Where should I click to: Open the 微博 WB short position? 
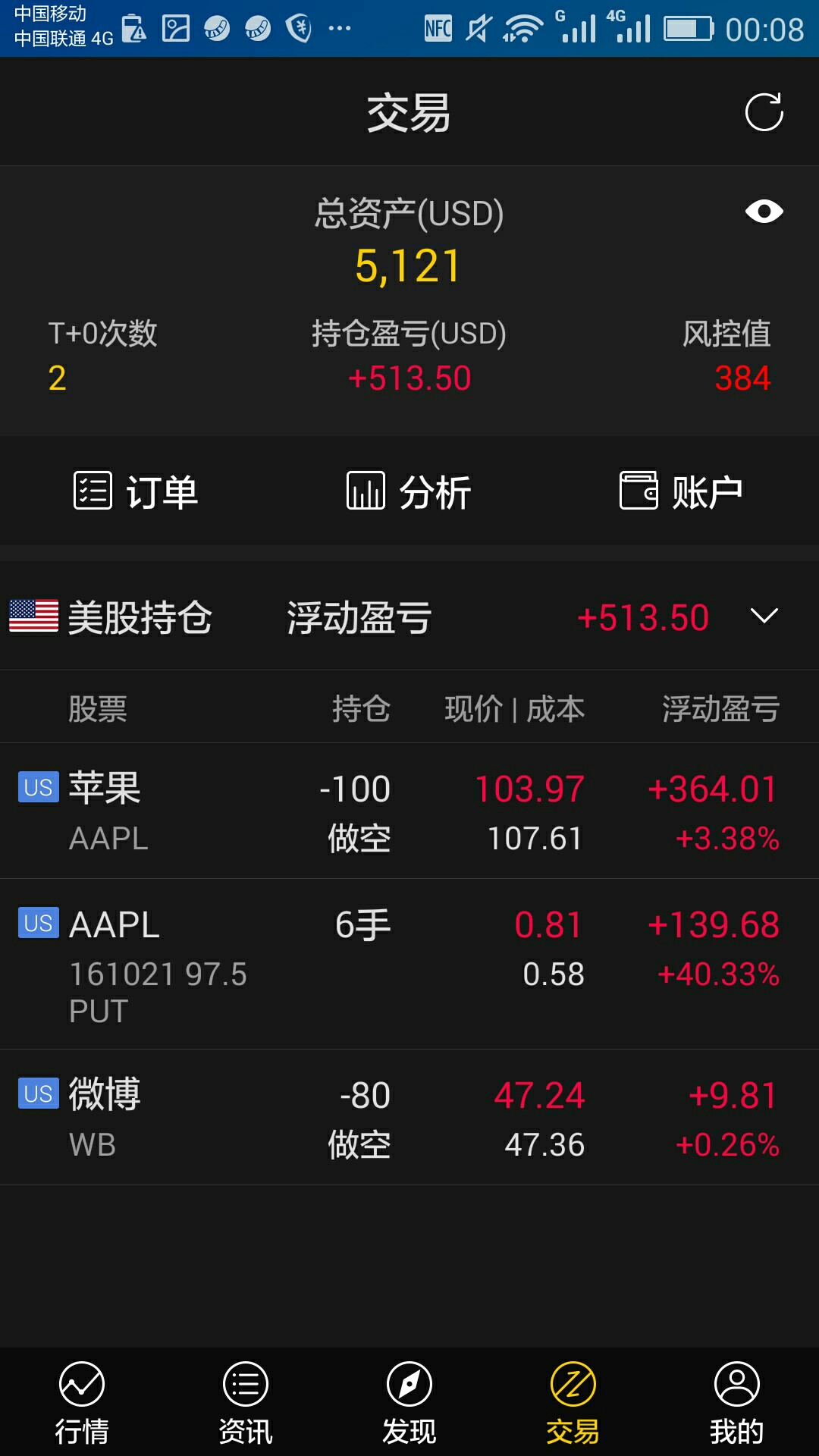409,1118
